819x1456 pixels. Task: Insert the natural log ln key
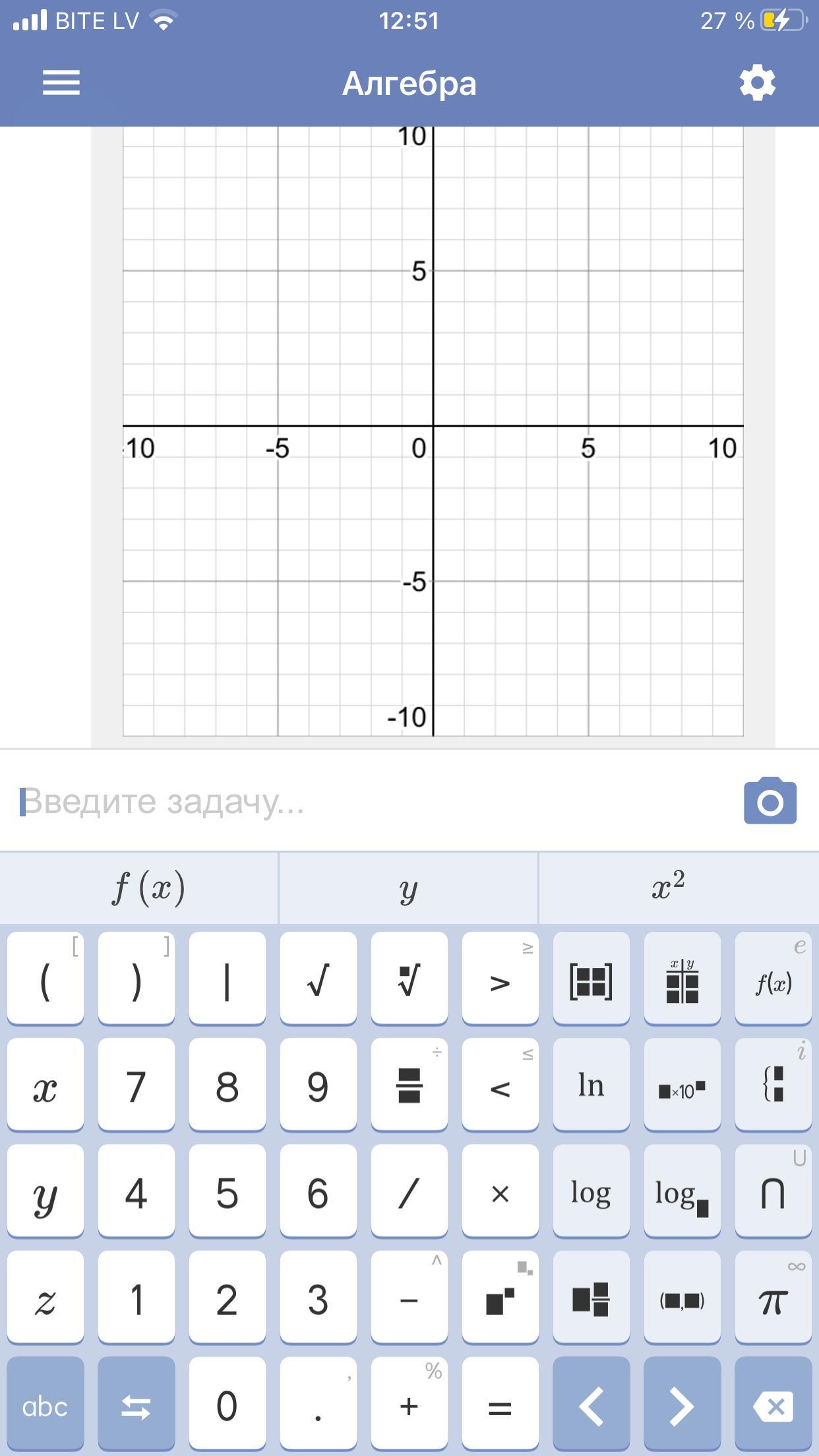591,1085
